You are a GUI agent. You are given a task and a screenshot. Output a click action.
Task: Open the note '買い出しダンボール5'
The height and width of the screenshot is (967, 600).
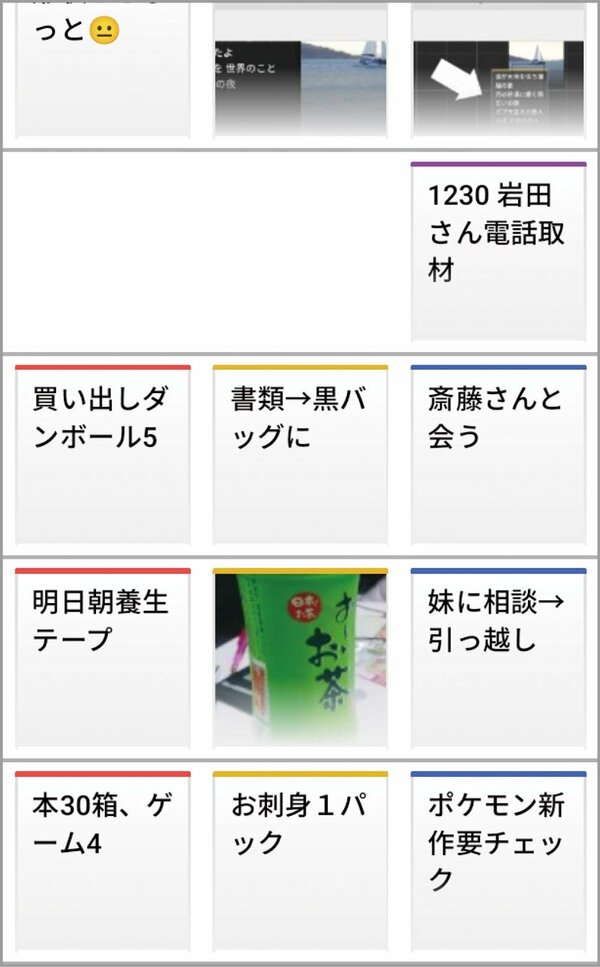(103, 453)
